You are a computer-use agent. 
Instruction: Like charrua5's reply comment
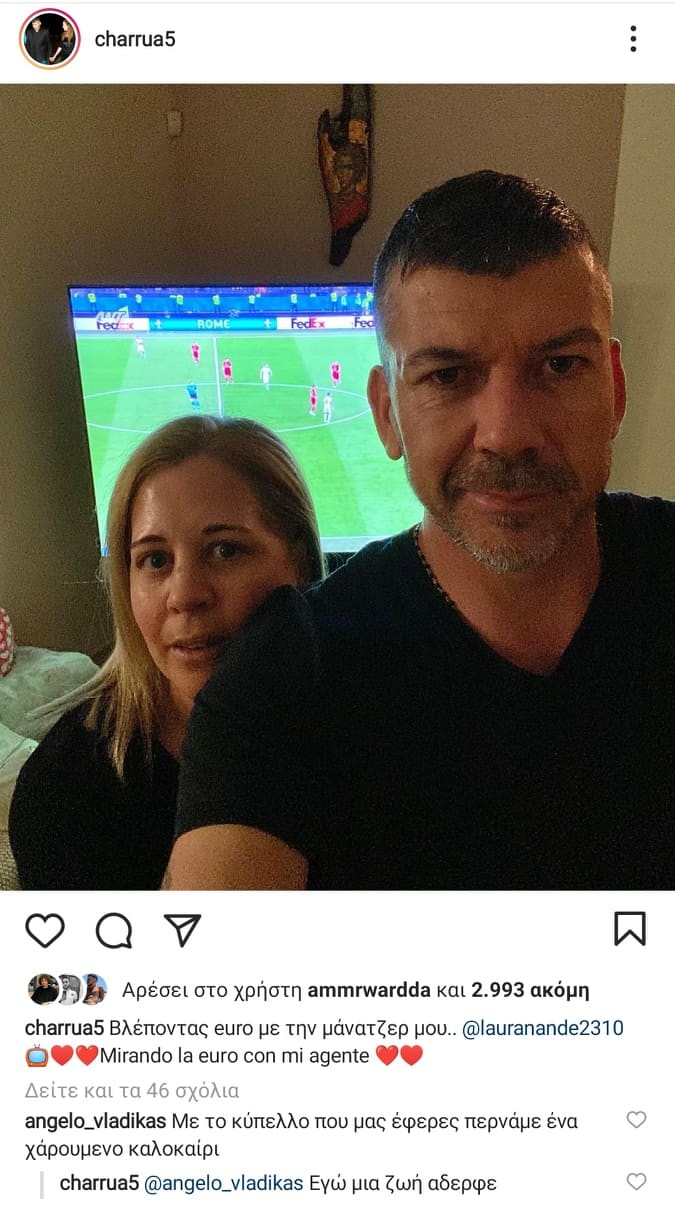[636, 1182]
